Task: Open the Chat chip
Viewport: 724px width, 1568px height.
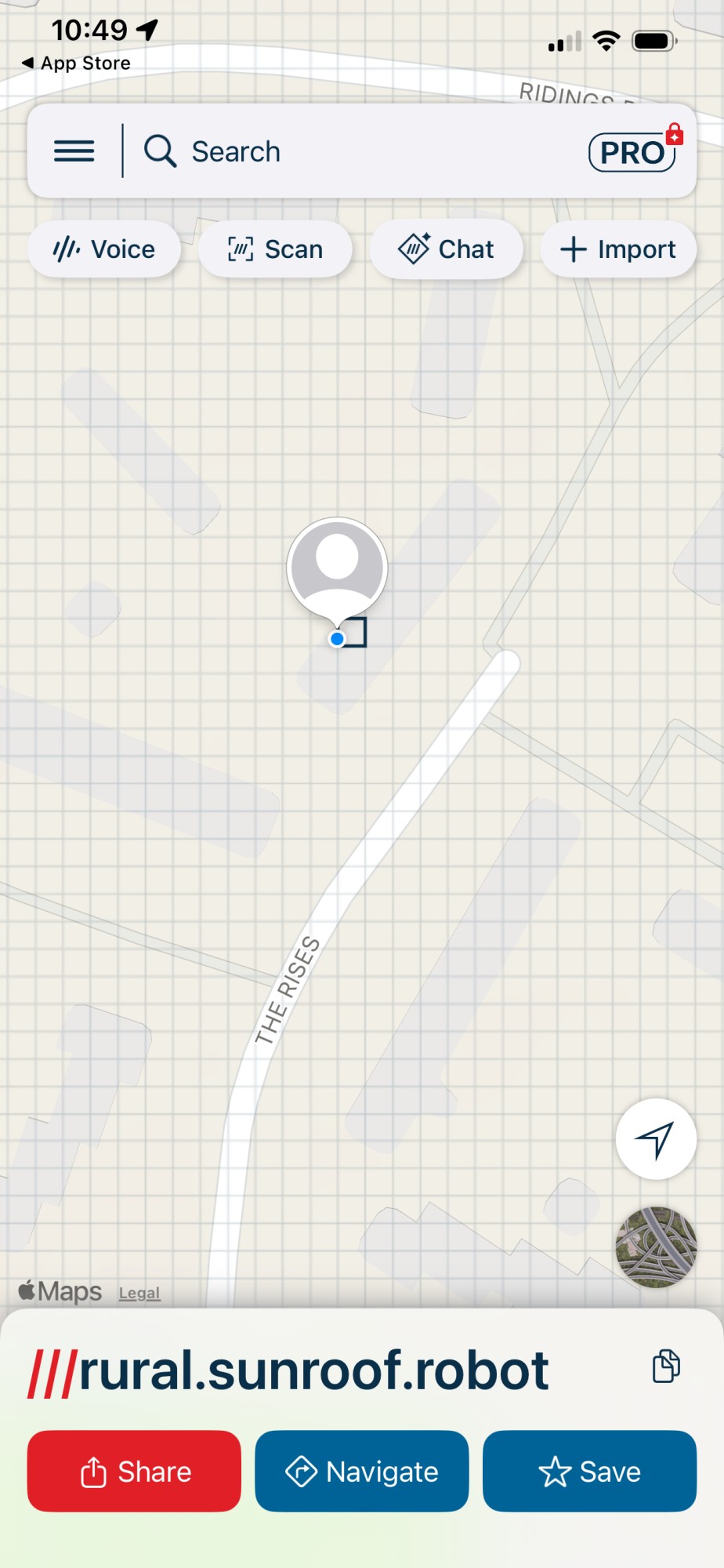Action: [x=446, y=249]
